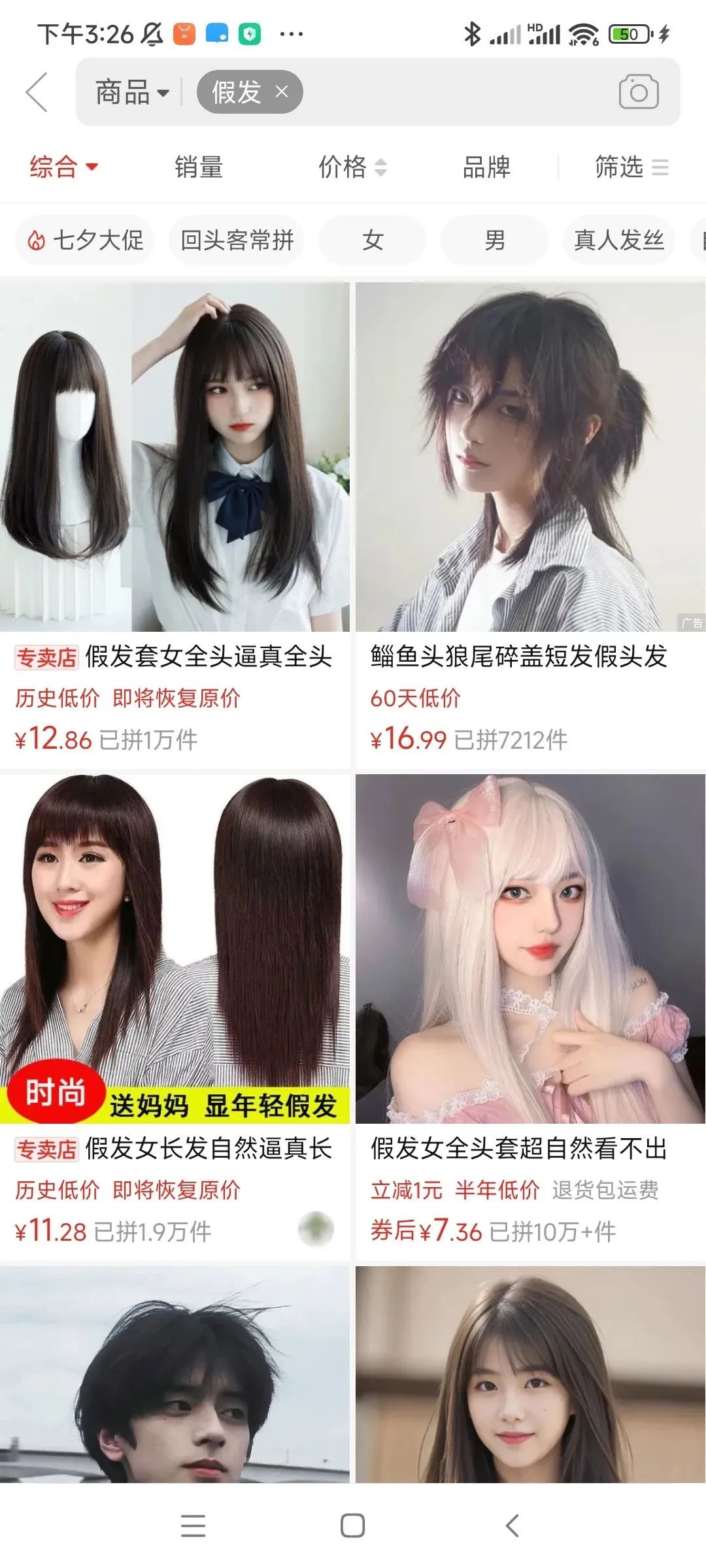
Task: Open the 筛选 filter panel
Action: point(631,167)
